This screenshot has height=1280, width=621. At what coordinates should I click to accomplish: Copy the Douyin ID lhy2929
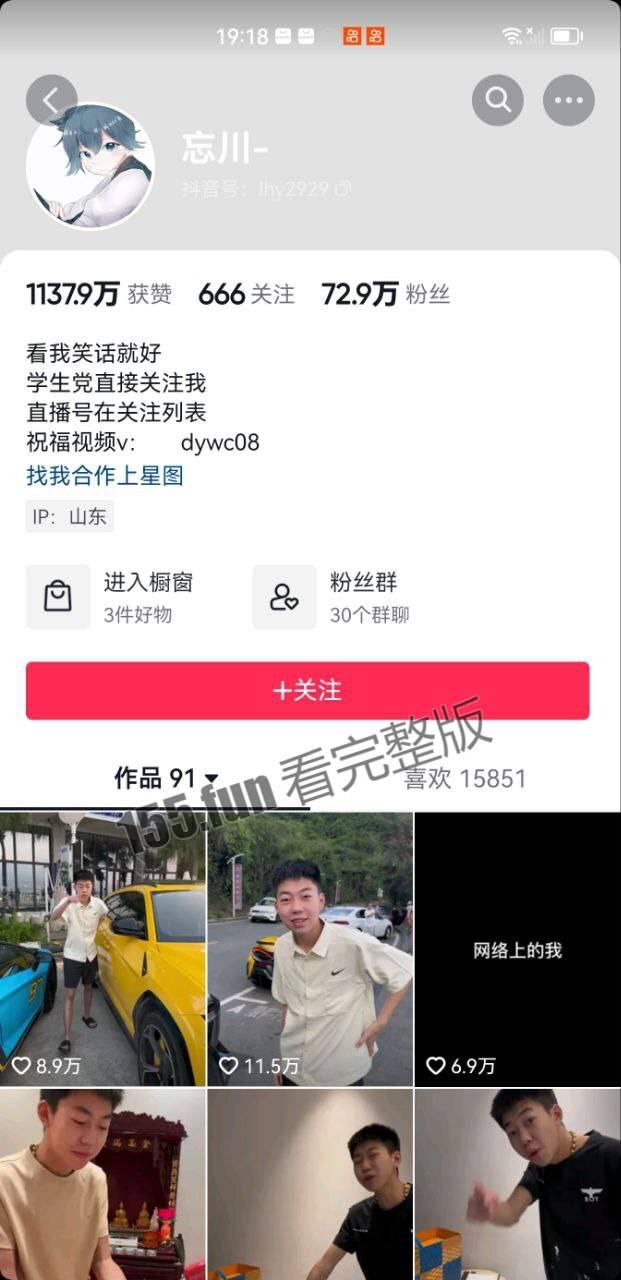click(343, 188)
